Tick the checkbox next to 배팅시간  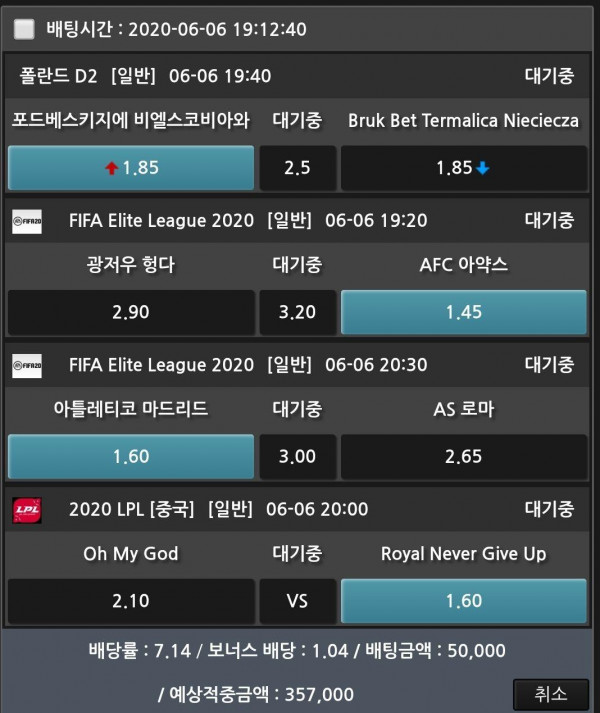pyautogui.click(x=24, y=29)
